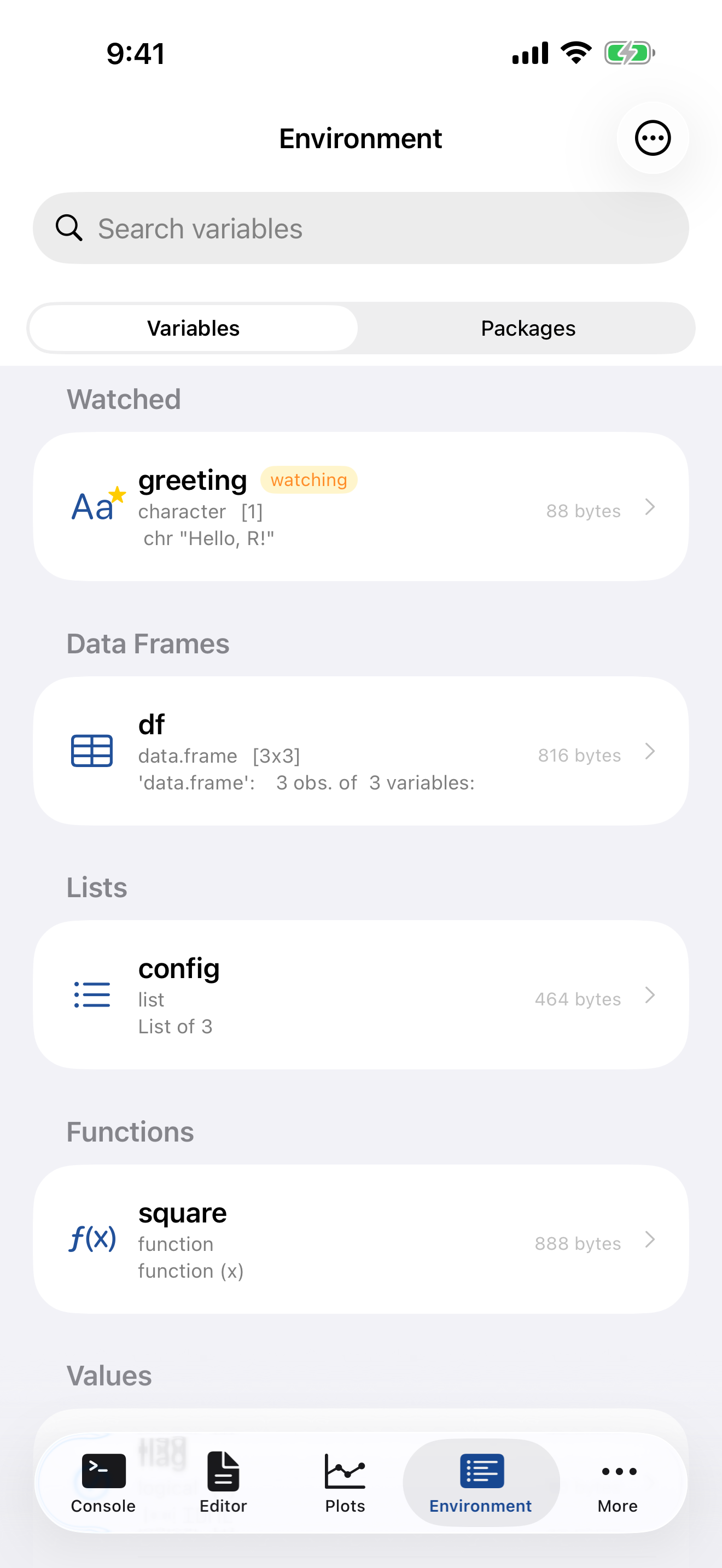Click the list icon next to config
Screen dimensions: 722x1568
click(92, 996)
